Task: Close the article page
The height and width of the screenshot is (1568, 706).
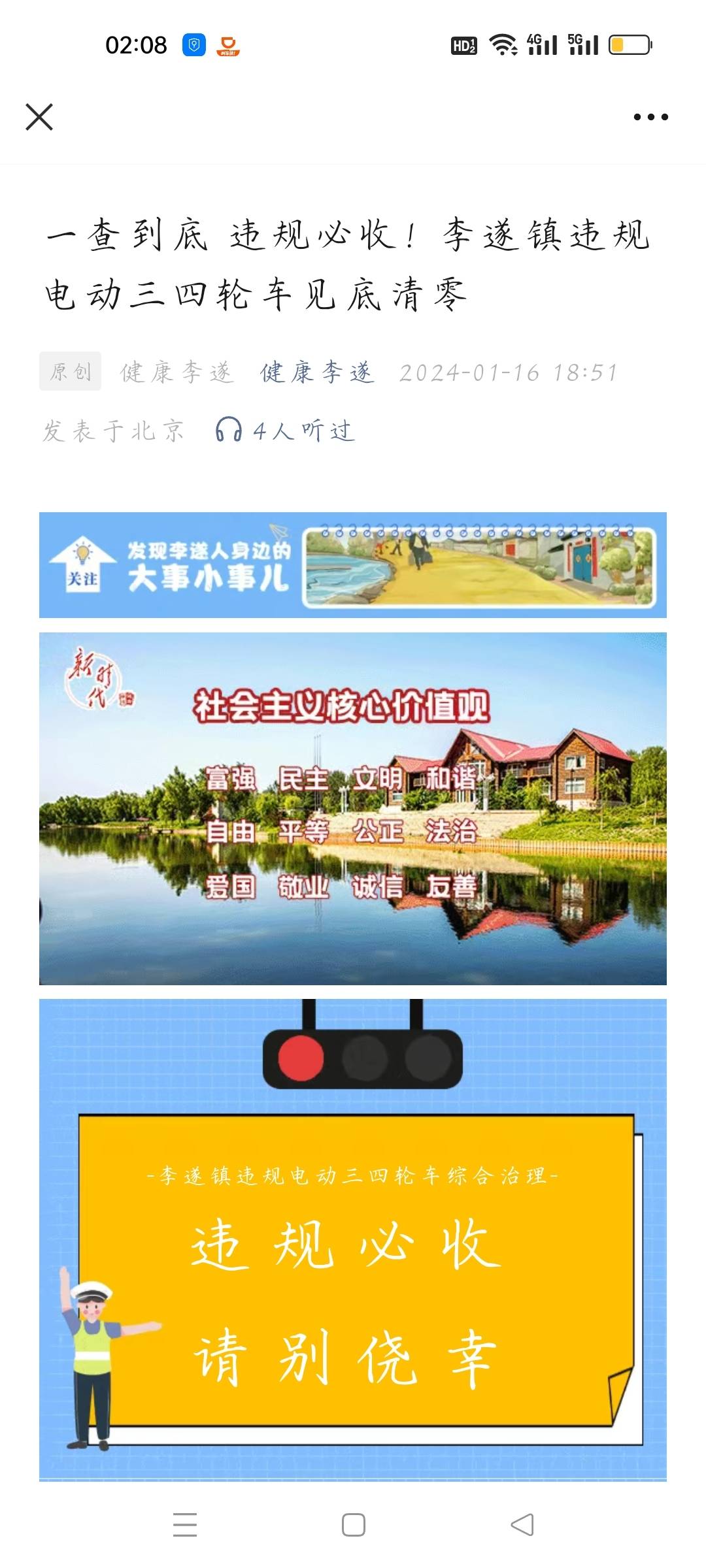Action: coord(39,117)
